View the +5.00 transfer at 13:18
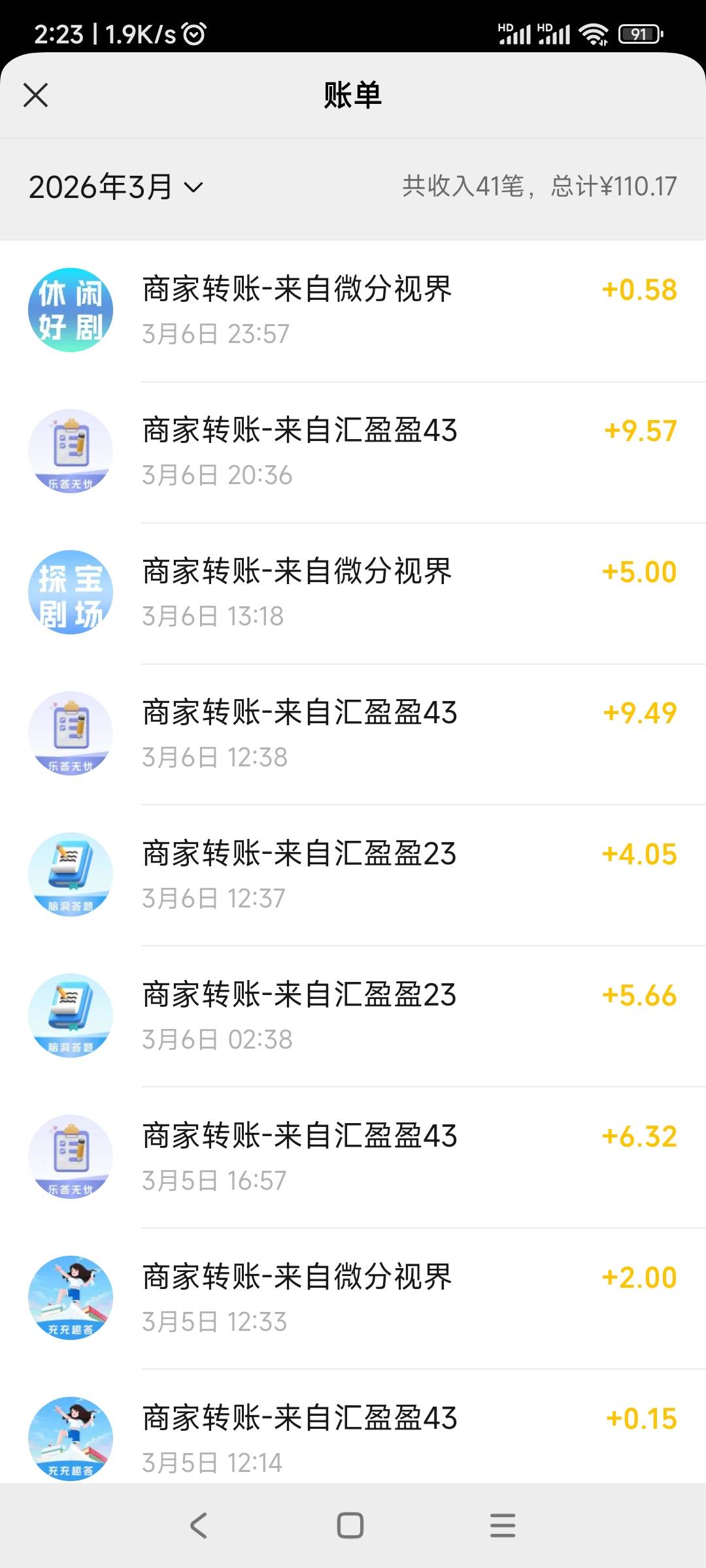This screenshot has height=1568, width=706. coord(353,593)
